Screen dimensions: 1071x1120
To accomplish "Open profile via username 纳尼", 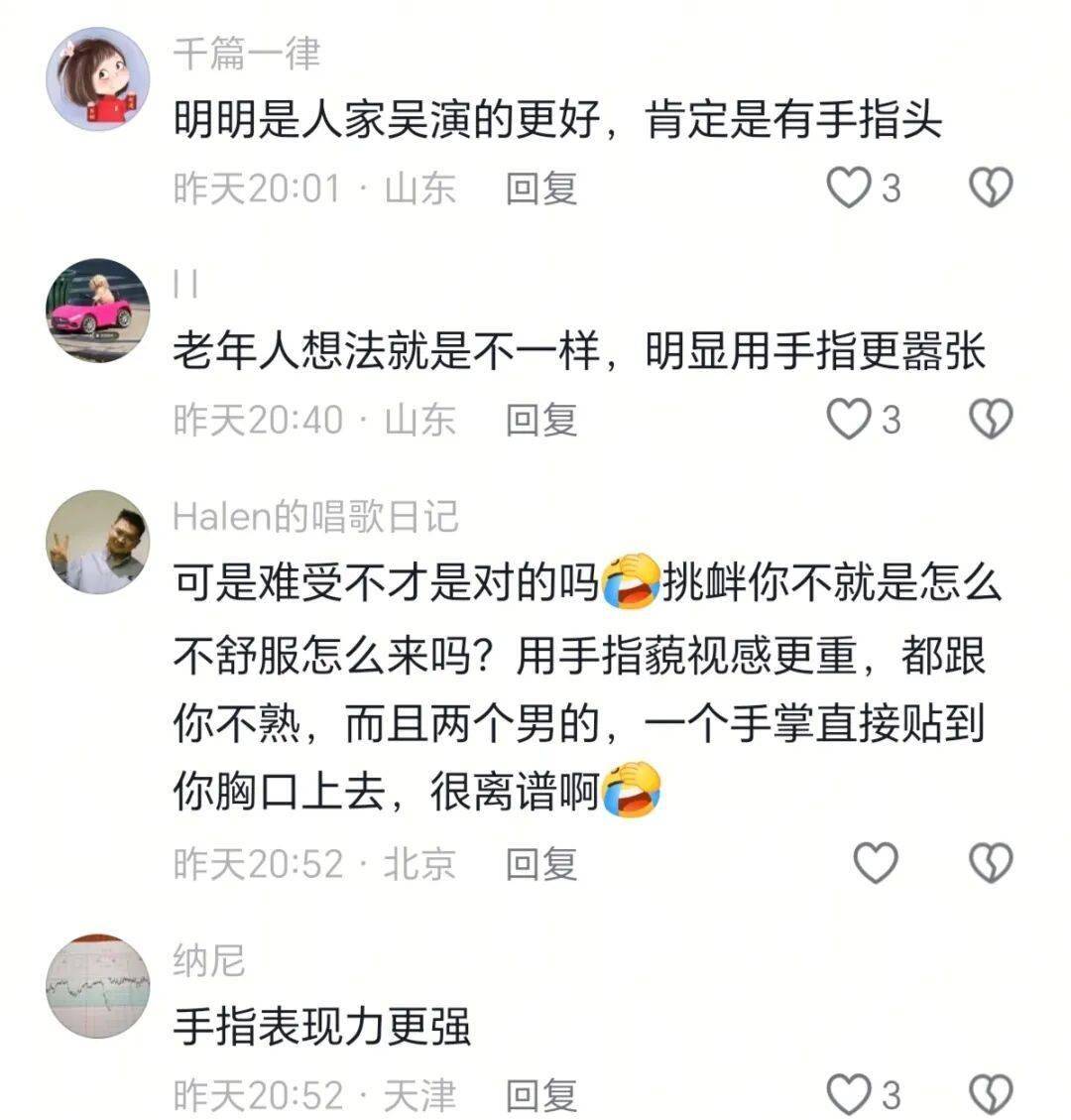I will point(208,960).
